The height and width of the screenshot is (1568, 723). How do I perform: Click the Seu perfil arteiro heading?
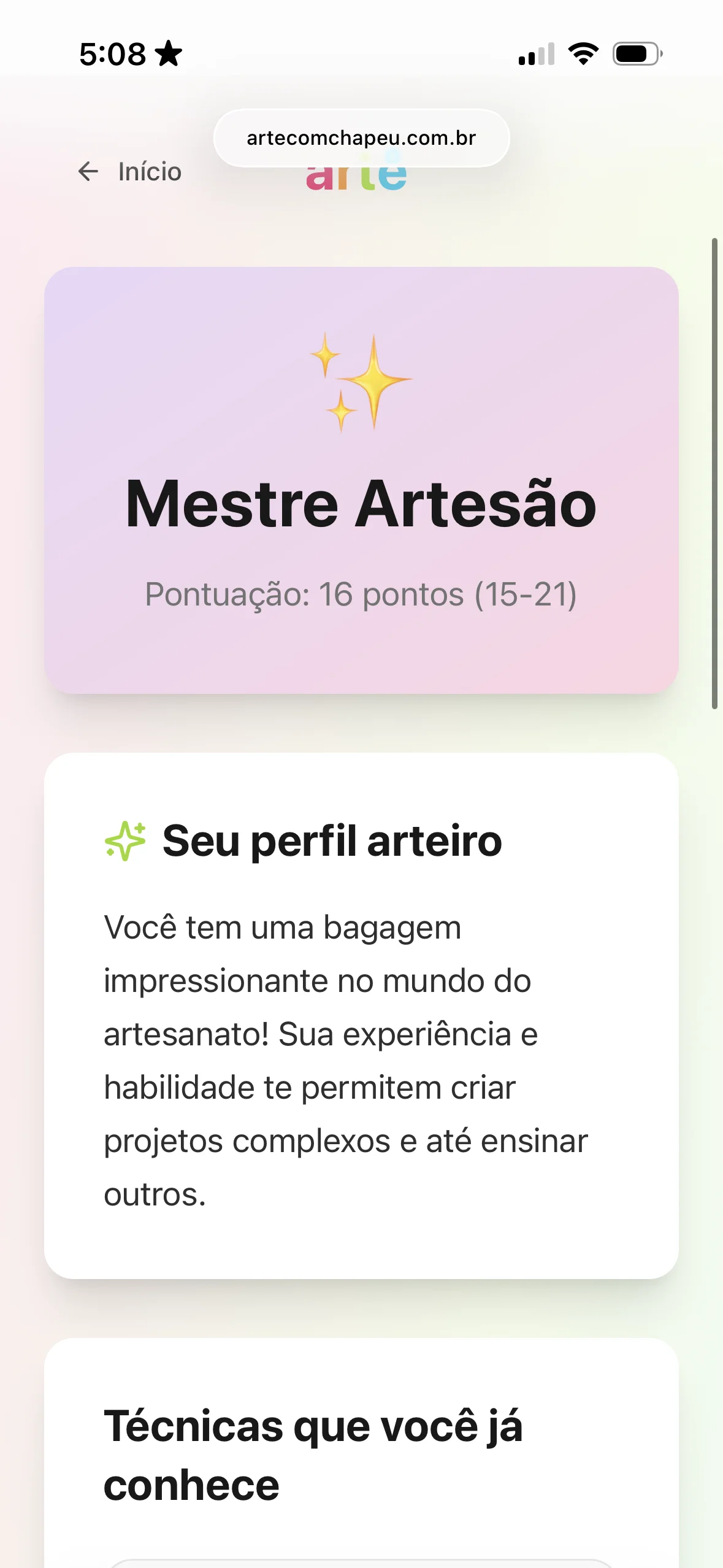[332, 841]
